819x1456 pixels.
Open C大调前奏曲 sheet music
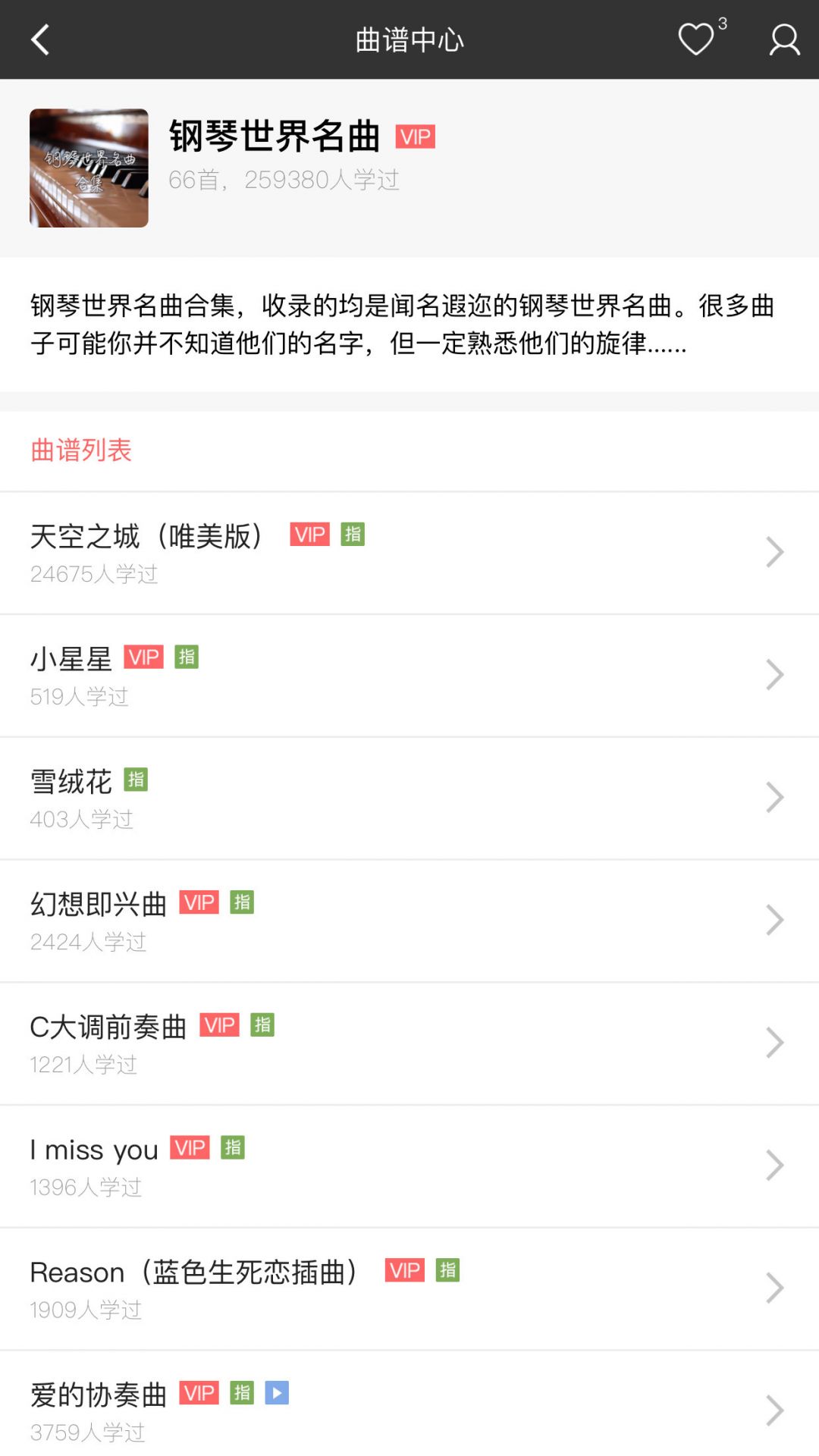click(x=409, y=1043)
